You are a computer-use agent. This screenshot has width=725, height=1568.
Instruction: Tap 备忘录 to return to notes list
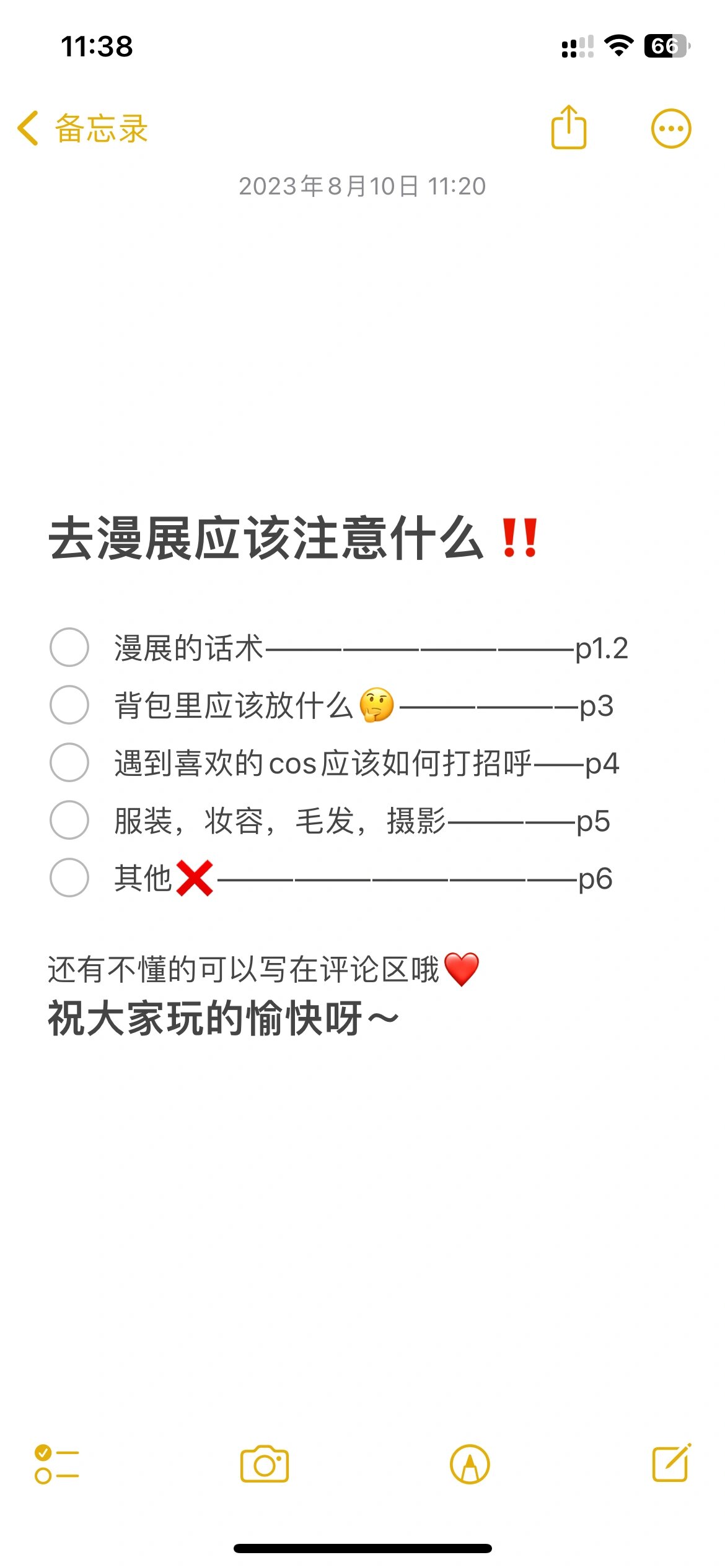tap(99, 128)
